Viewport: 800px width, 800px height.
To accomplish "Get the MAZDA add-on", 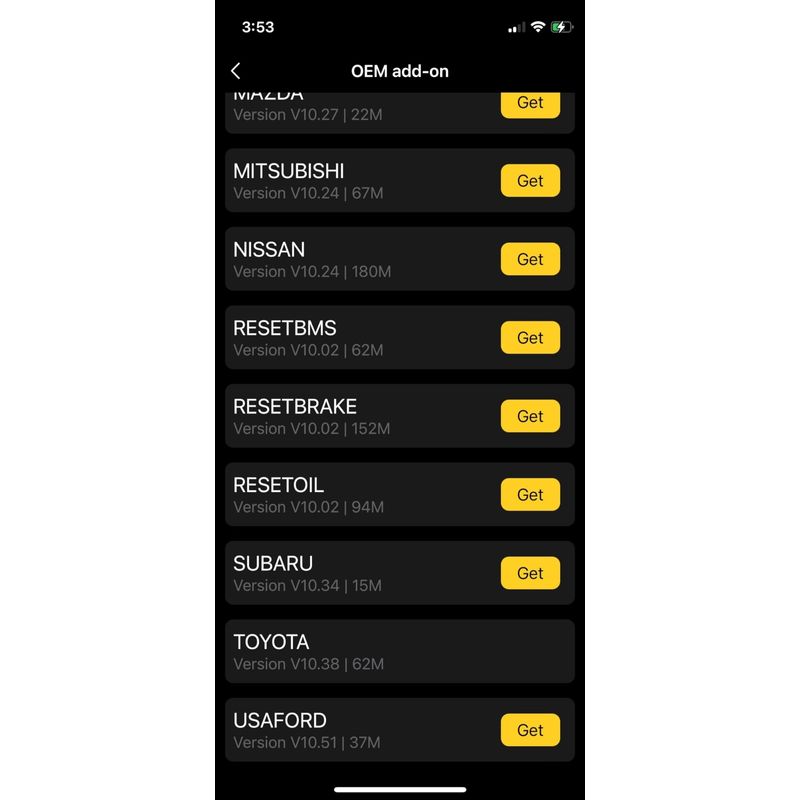I will click(x=530, y=104).
